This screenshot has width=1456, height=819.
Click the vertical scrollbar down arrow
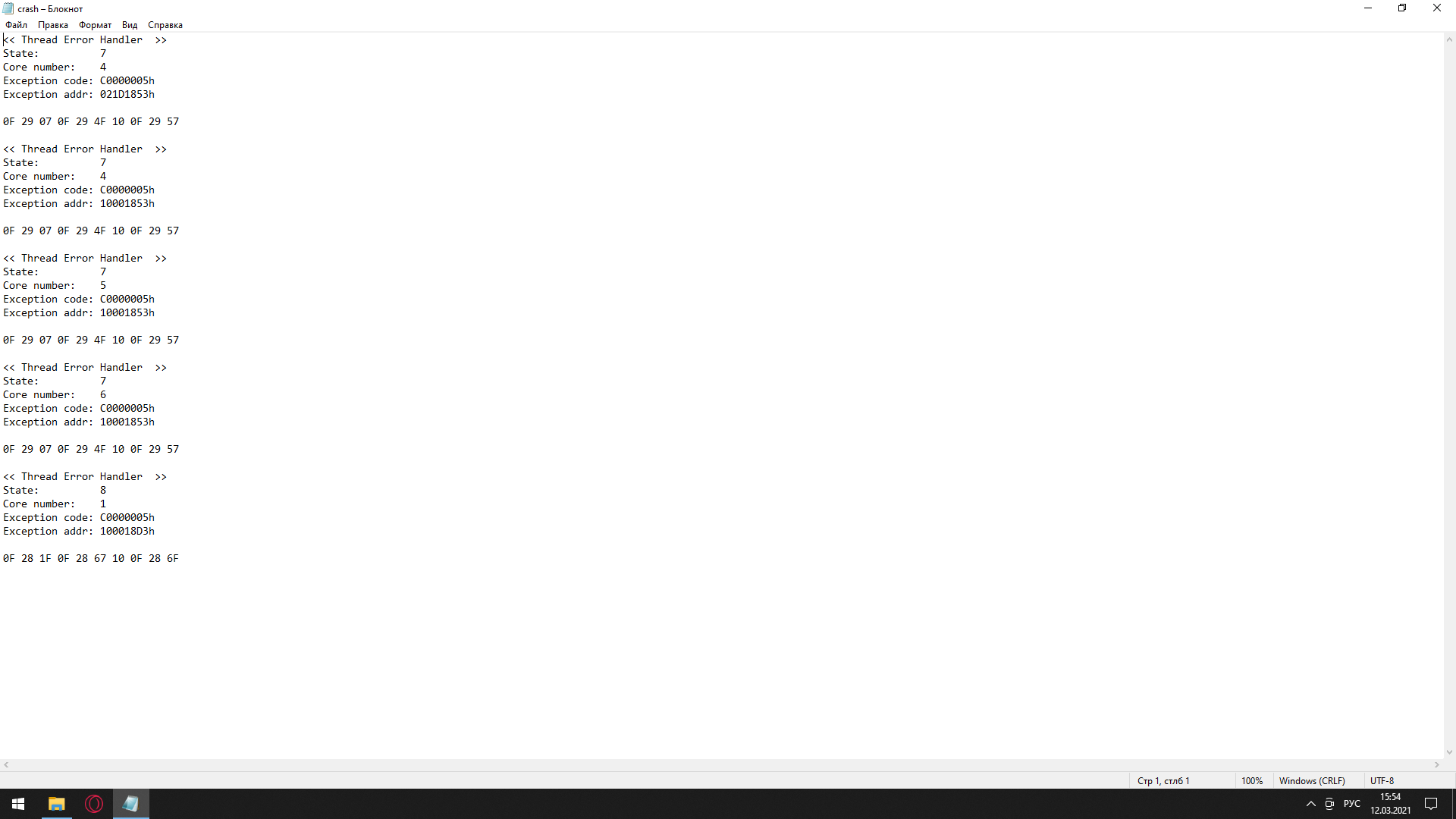1449,752
